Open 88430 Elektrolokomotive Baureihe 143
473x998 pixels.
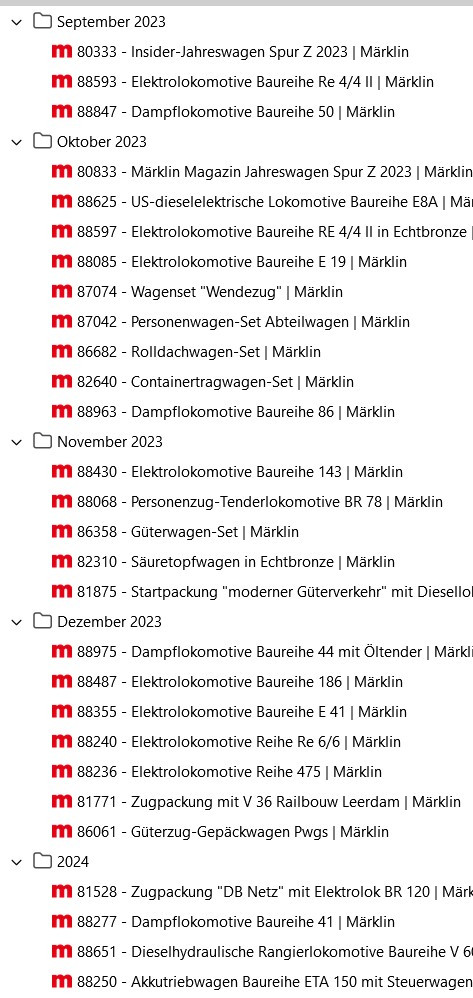tap(227, 472)
